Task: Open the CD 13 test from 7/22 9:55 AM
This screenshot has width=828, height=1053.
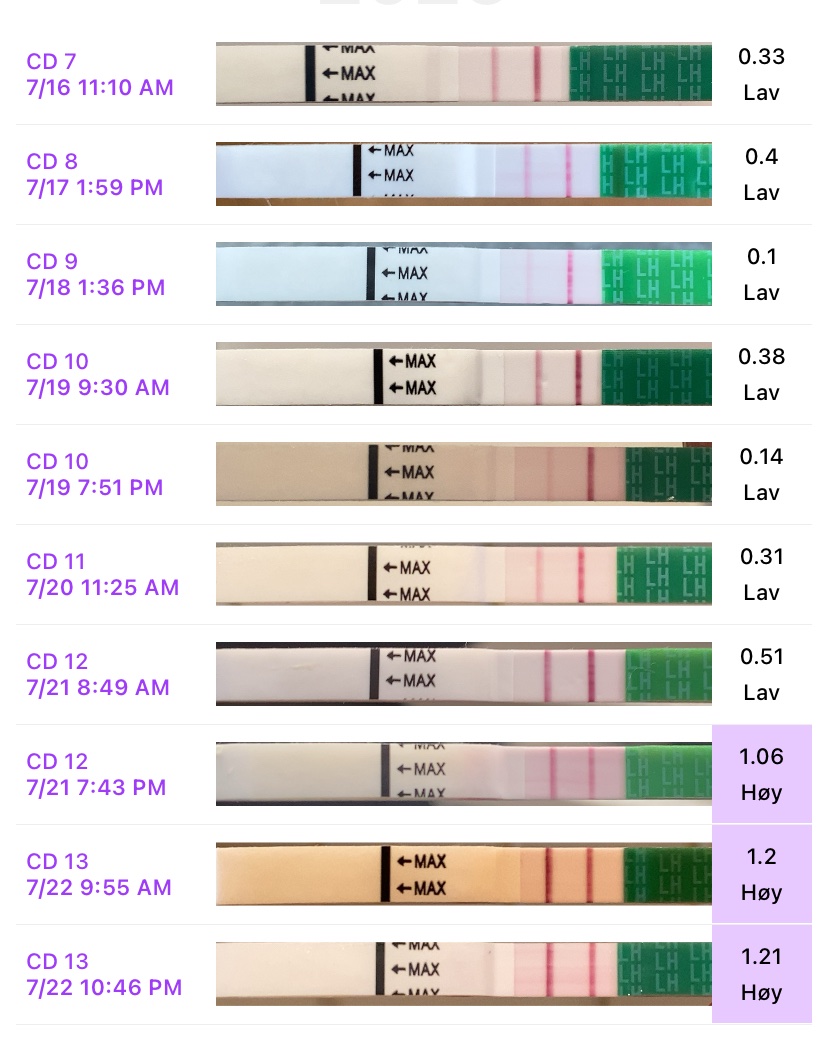Action: (x=414, y=874)
